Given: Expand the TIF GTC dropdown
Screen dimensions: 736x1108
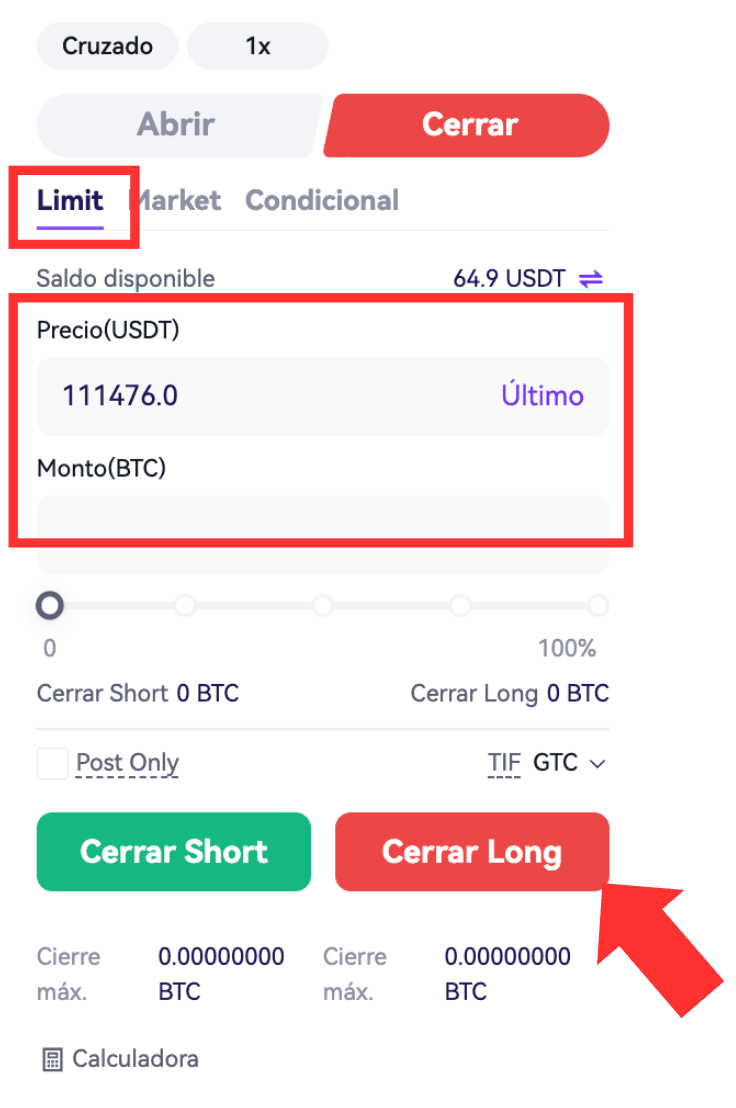Looking at the screenshot, I should coord(569,763).
